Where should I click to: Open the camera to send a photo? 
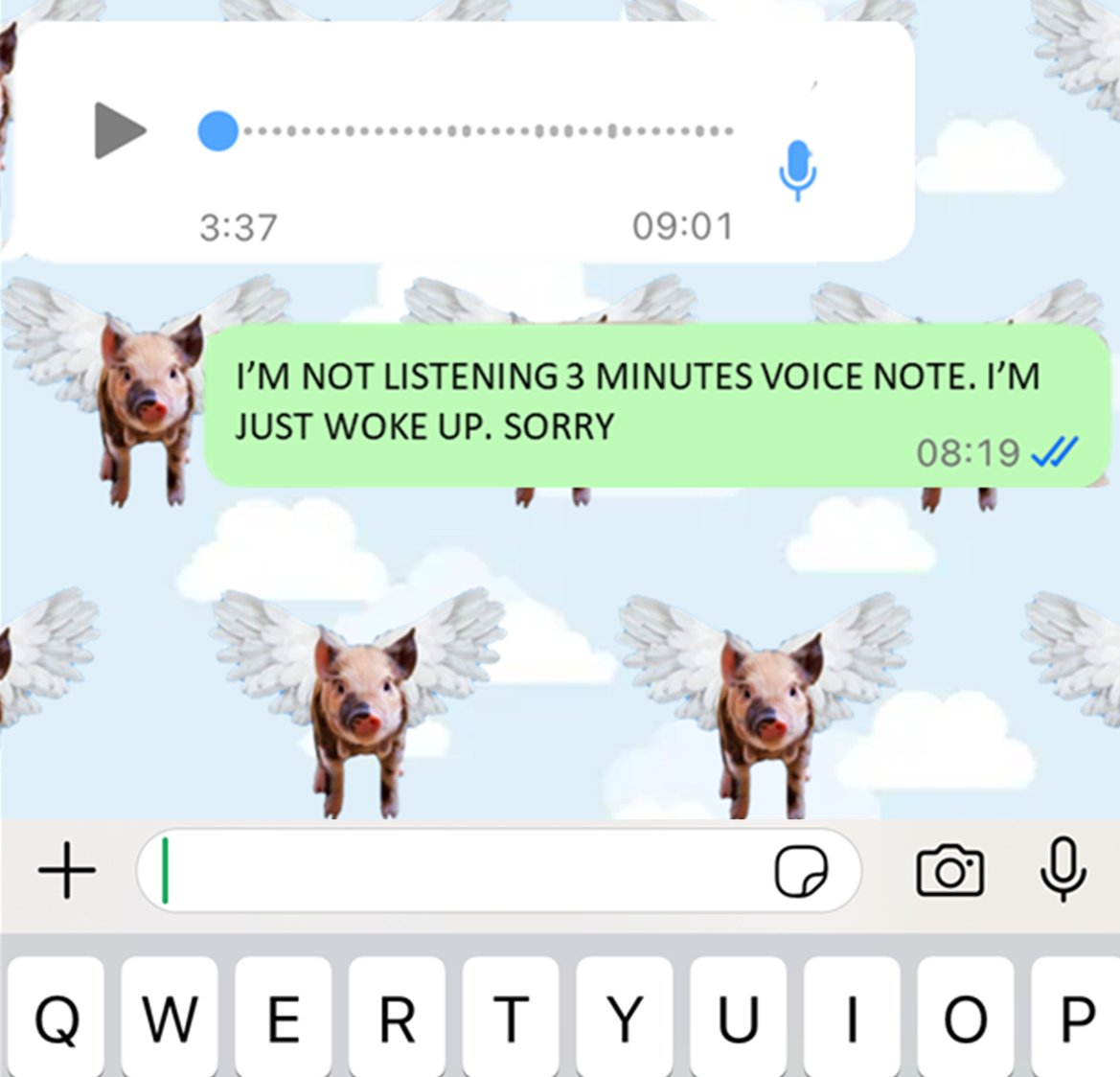pyautogui.click(x=949, y=871)
